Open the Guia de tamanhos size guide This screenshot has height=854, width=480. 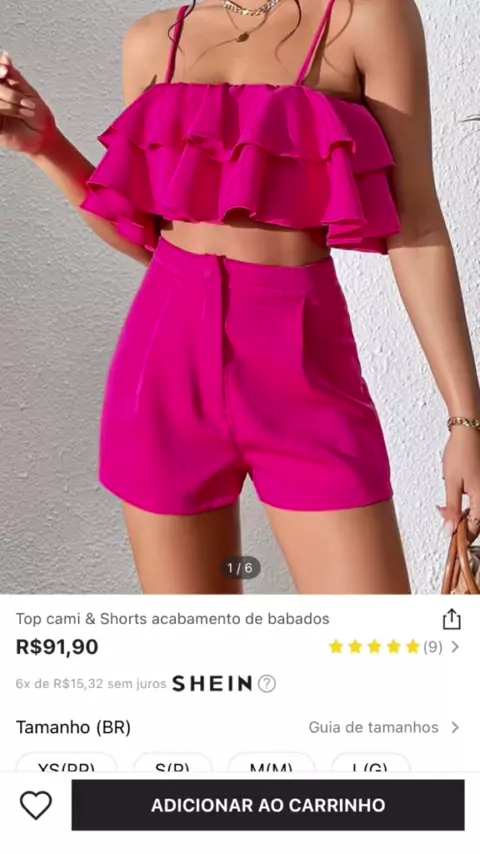click(384, 727)
